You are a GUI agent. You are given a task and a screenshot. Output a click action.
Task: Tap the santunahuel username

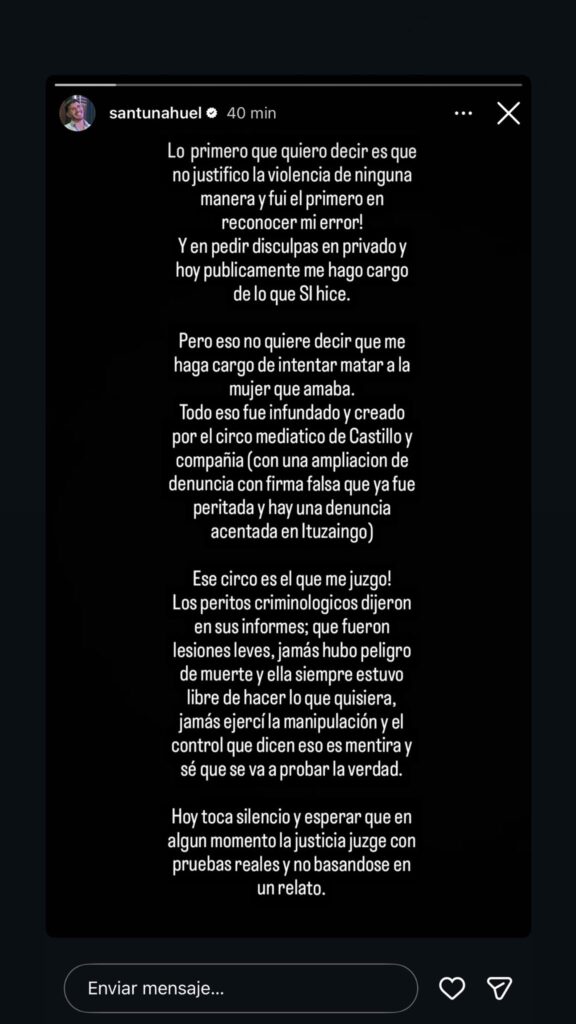pyautogui.click(x=155, y=113)
